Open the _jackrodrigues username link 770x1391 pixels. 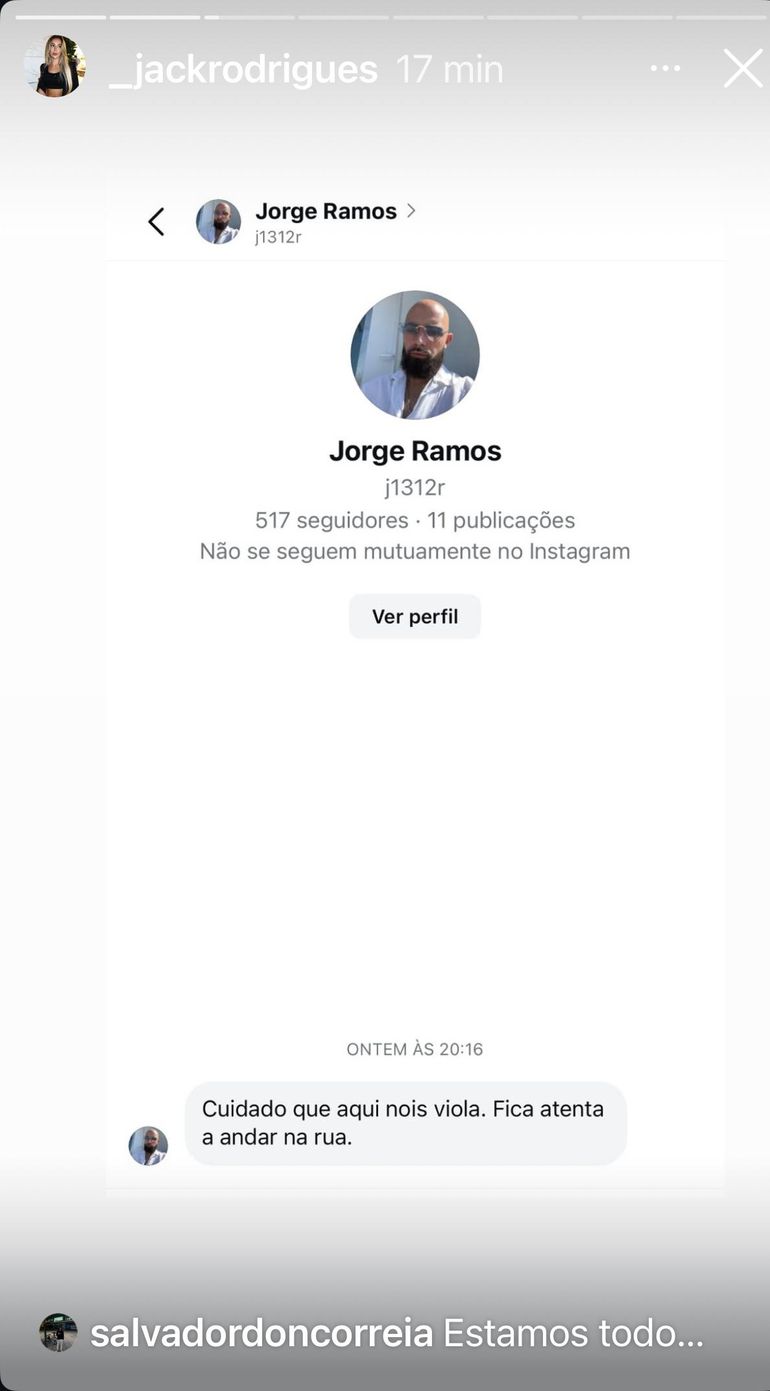tap(243, 69)
